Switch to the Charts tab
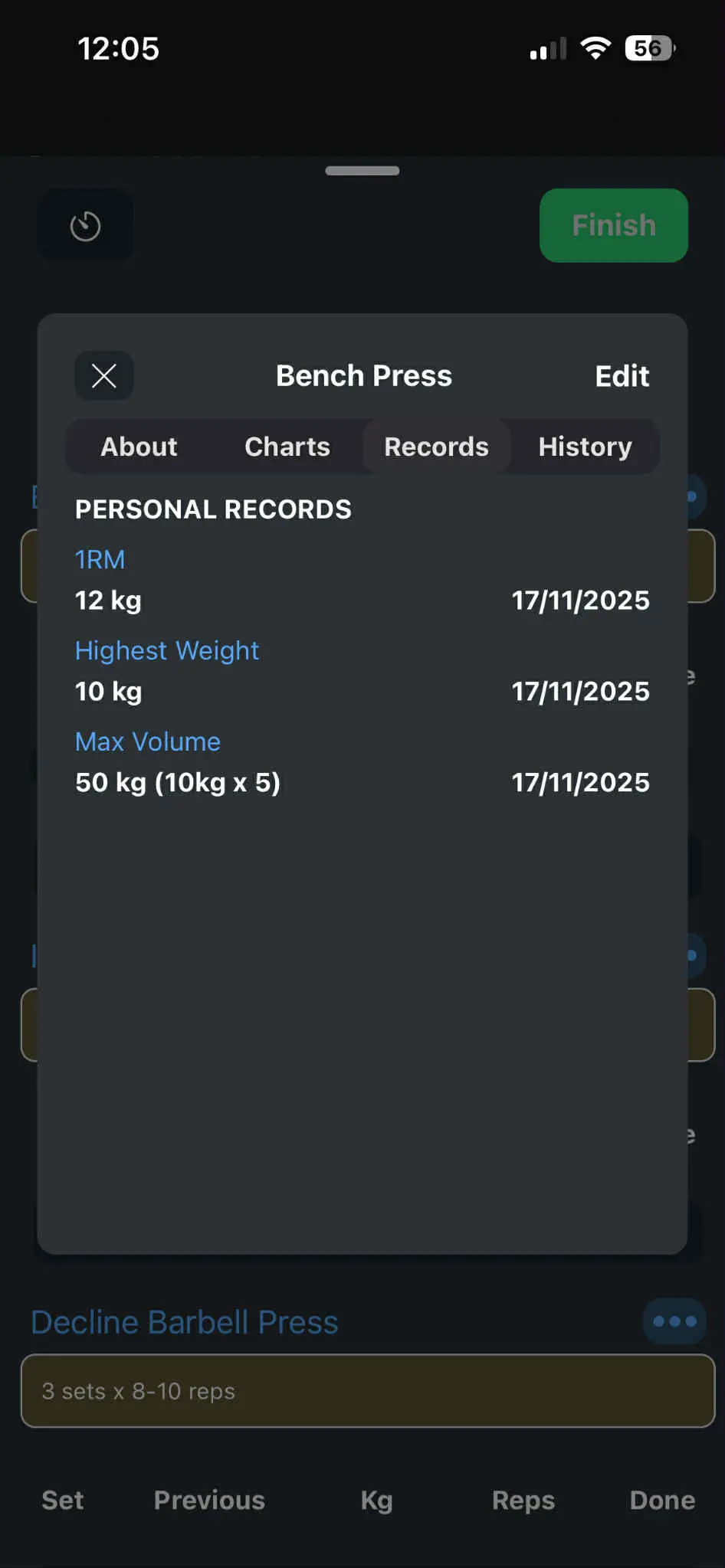Image resolution: width=725 pixels, height=1568 pixels. click(x=287, y=447)
